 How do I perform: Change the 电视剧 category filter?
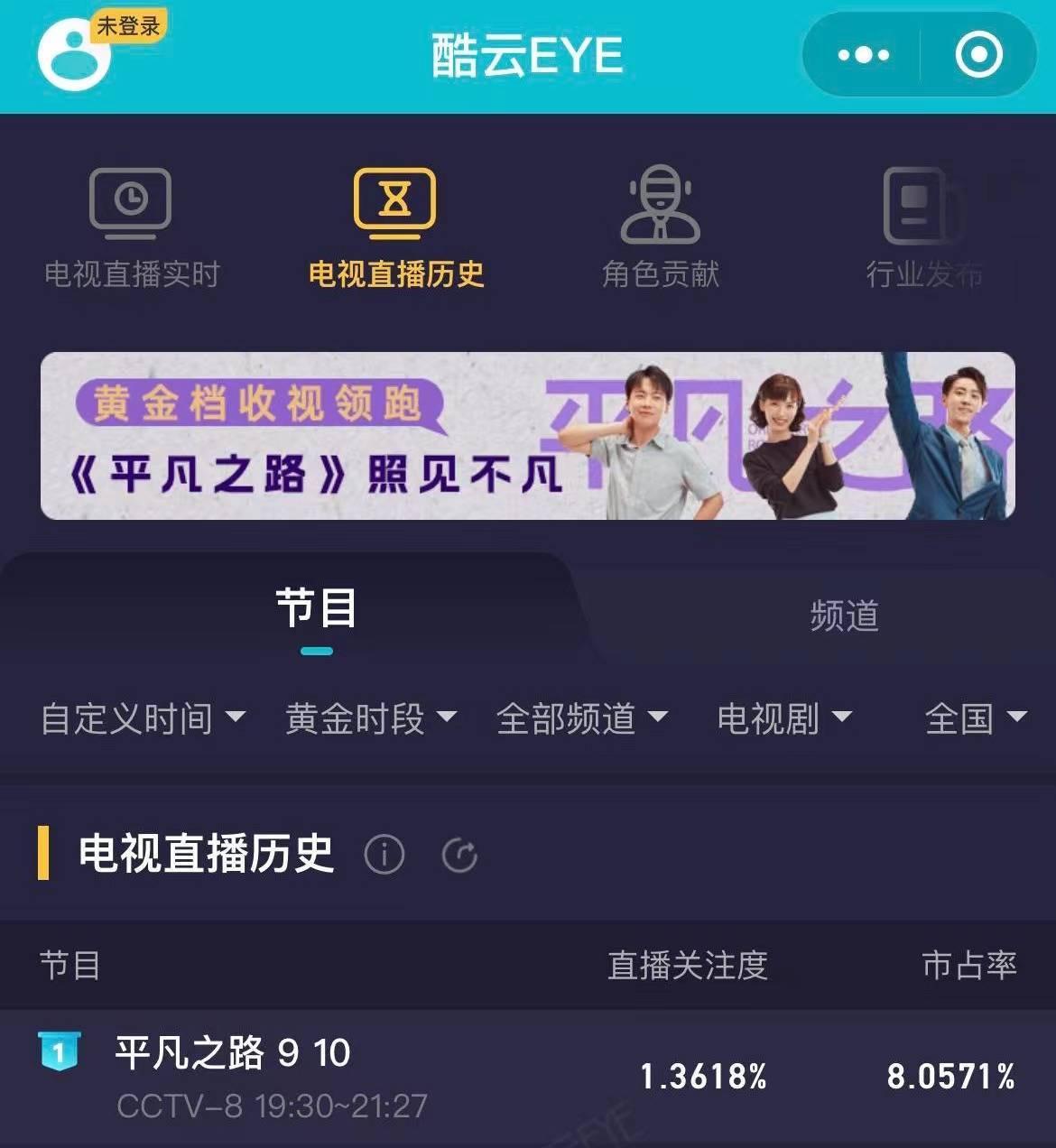point(783,718)
